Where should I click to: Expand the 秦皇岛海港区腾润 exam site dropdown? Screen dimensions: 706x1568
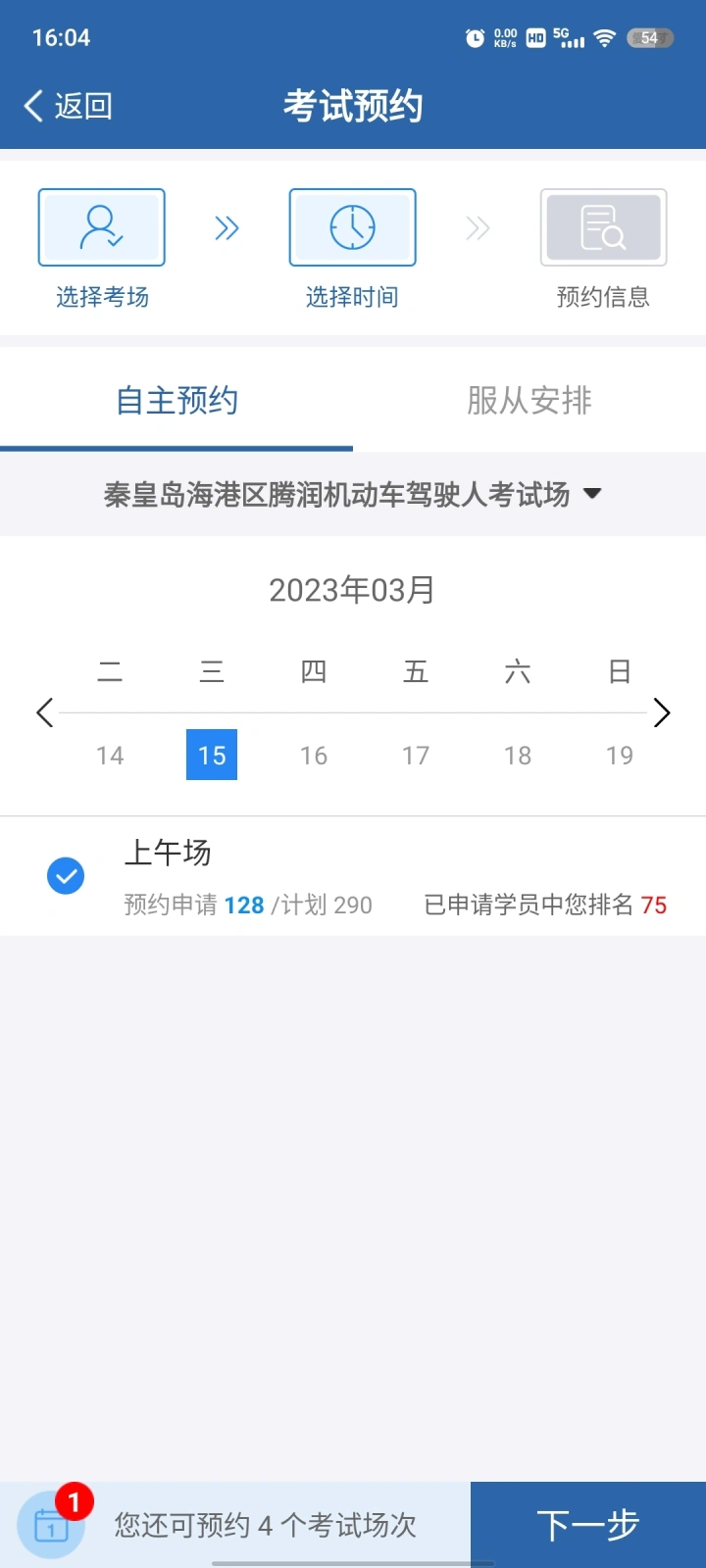[353, 494]
